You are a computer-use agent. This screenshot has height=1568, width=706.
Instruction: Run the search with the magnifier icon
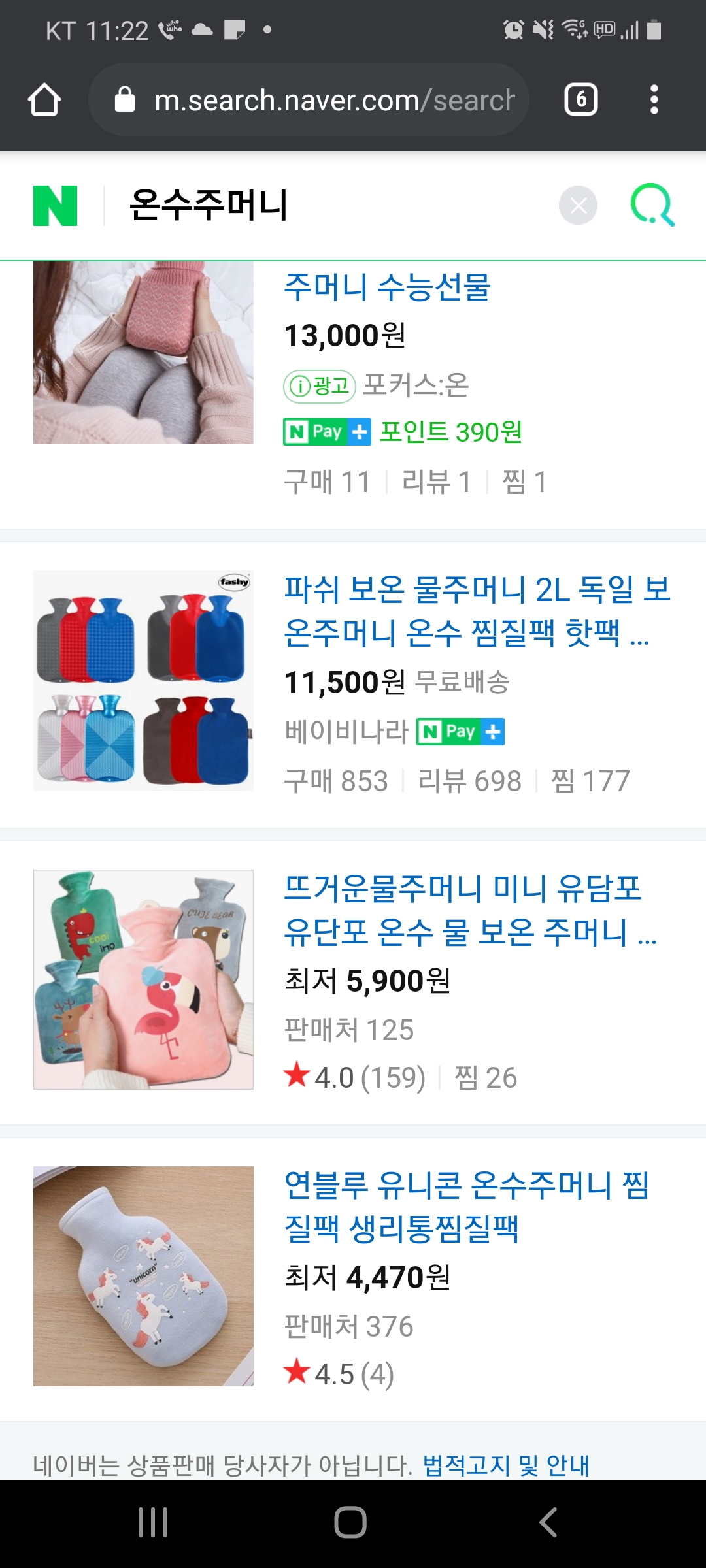pos(652,206)
